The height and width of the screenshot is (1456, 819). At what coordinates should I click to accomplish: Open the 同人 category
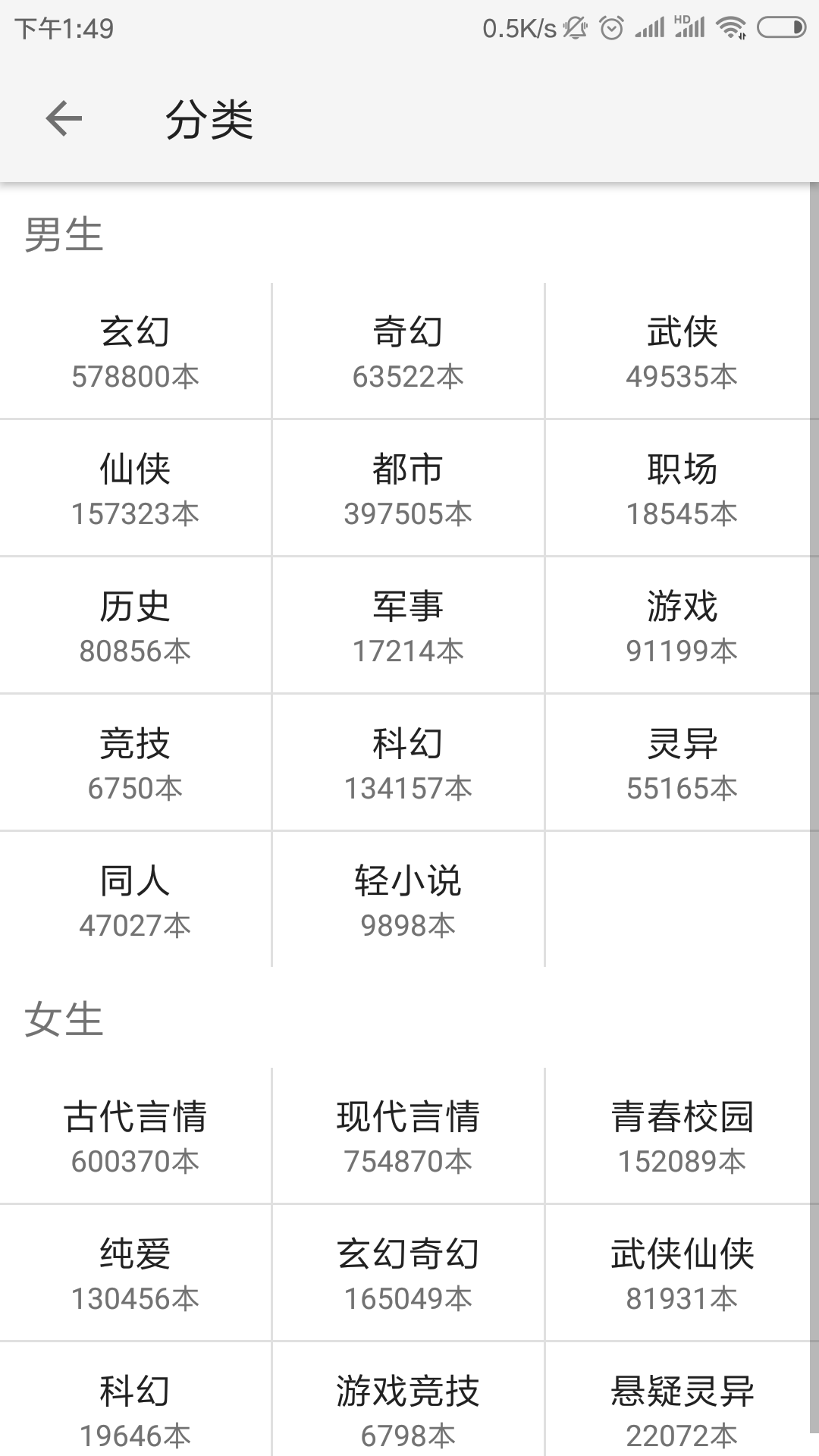135,900
